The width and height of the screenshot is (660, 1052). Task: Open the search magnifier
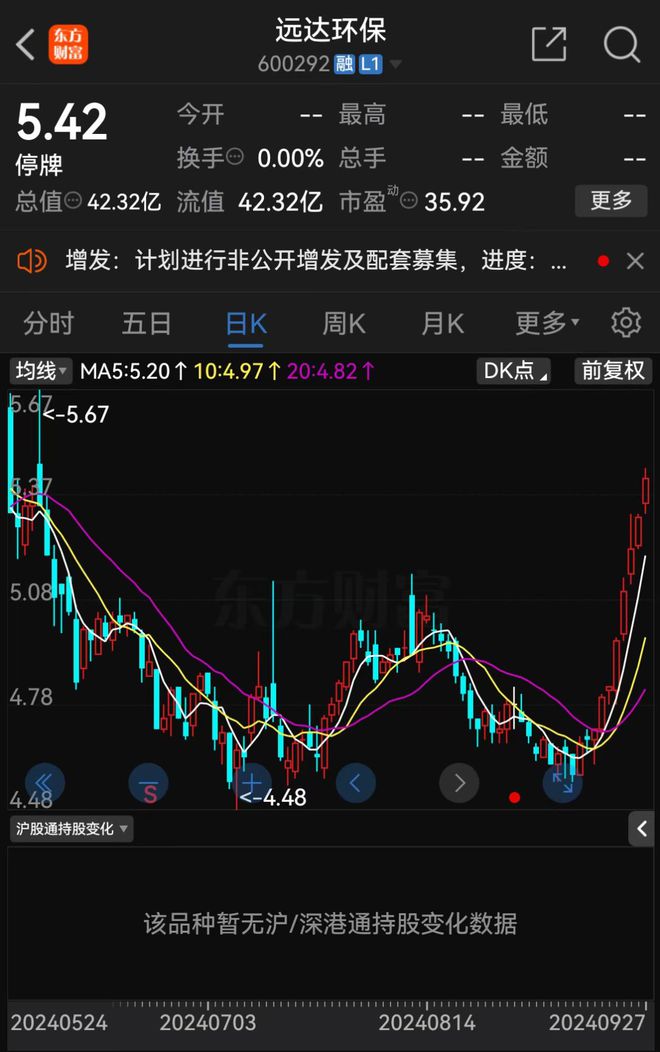(621, 45)
